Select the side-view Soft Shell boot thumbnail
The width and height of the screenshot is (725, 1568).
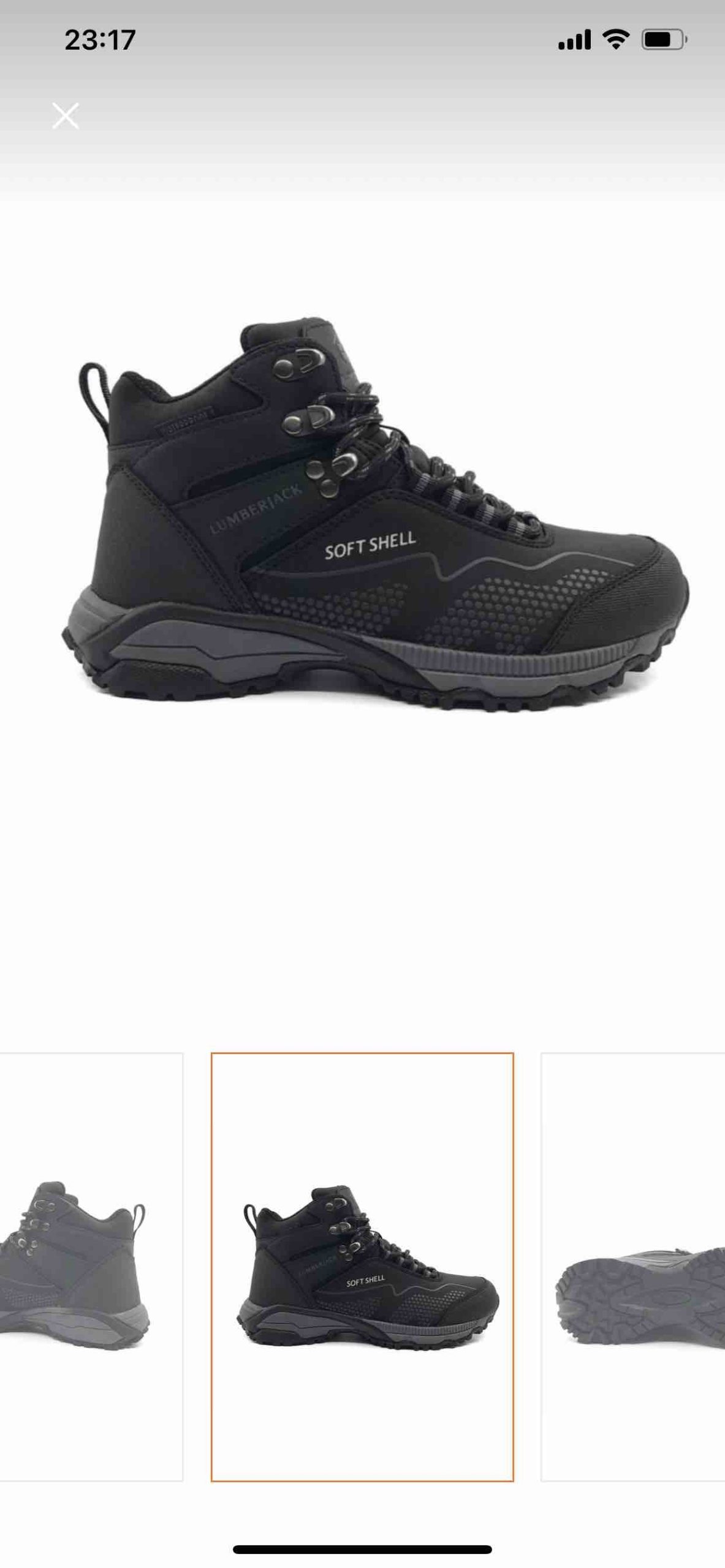(362, 1267)
